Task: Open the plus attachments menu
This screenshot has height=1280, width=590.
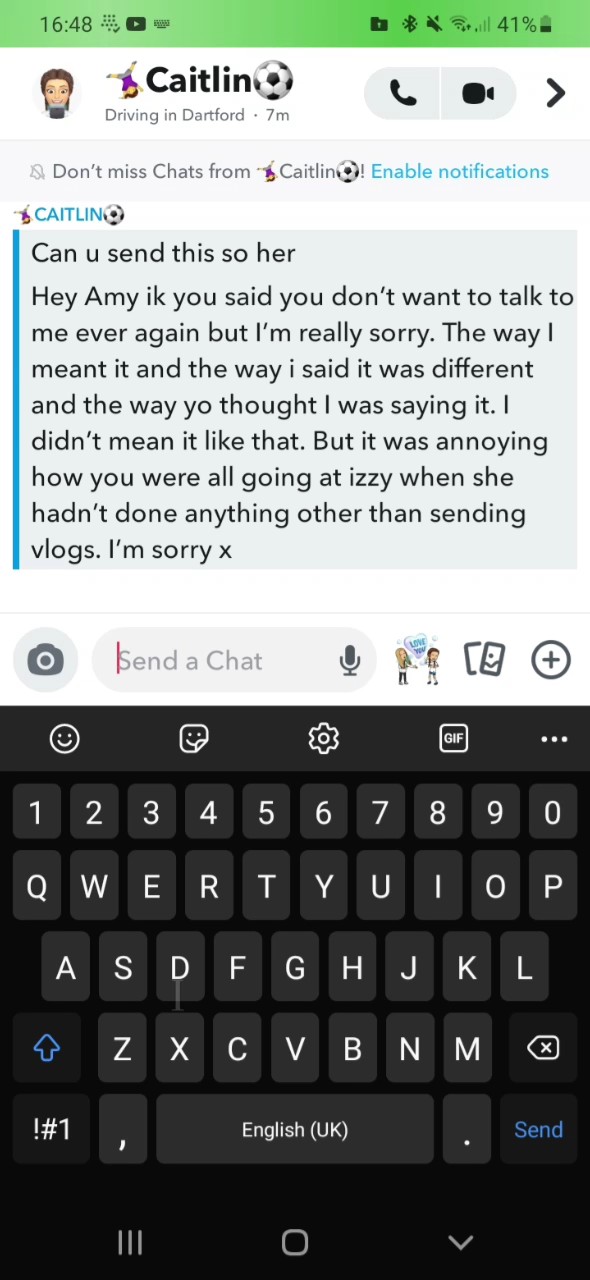Action: 551,660
